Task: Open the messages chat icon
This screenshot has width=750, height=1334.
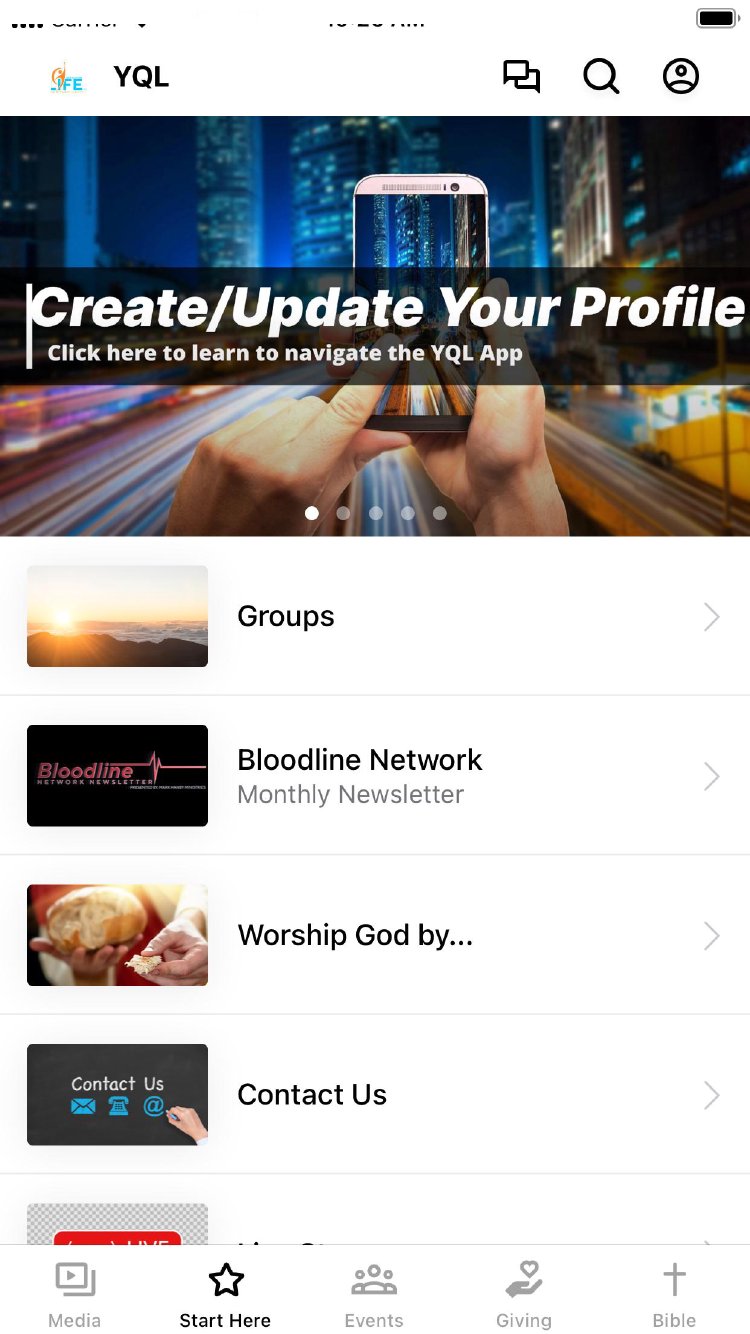Action: click(521, 77)
